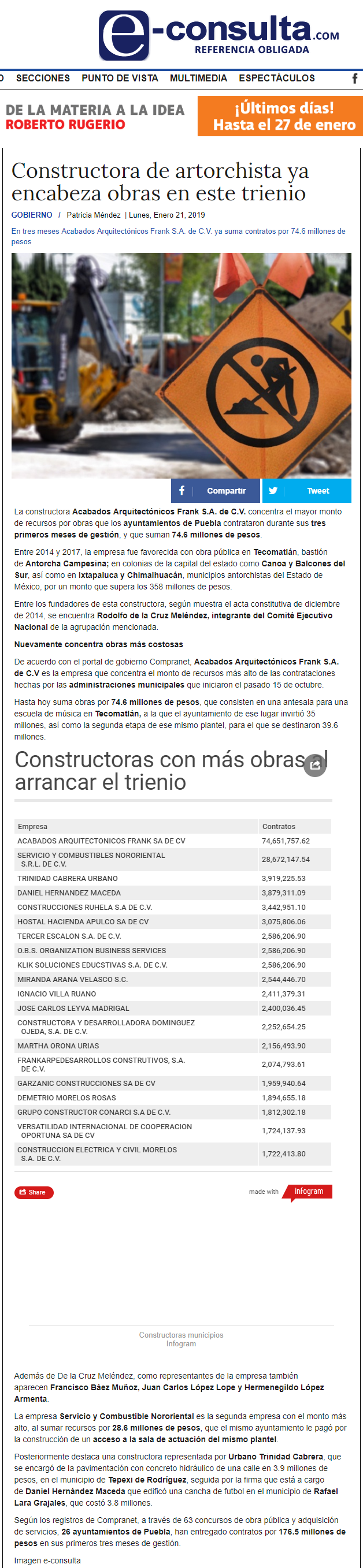Open the Infogram link under the chart

coord(181,1343)
